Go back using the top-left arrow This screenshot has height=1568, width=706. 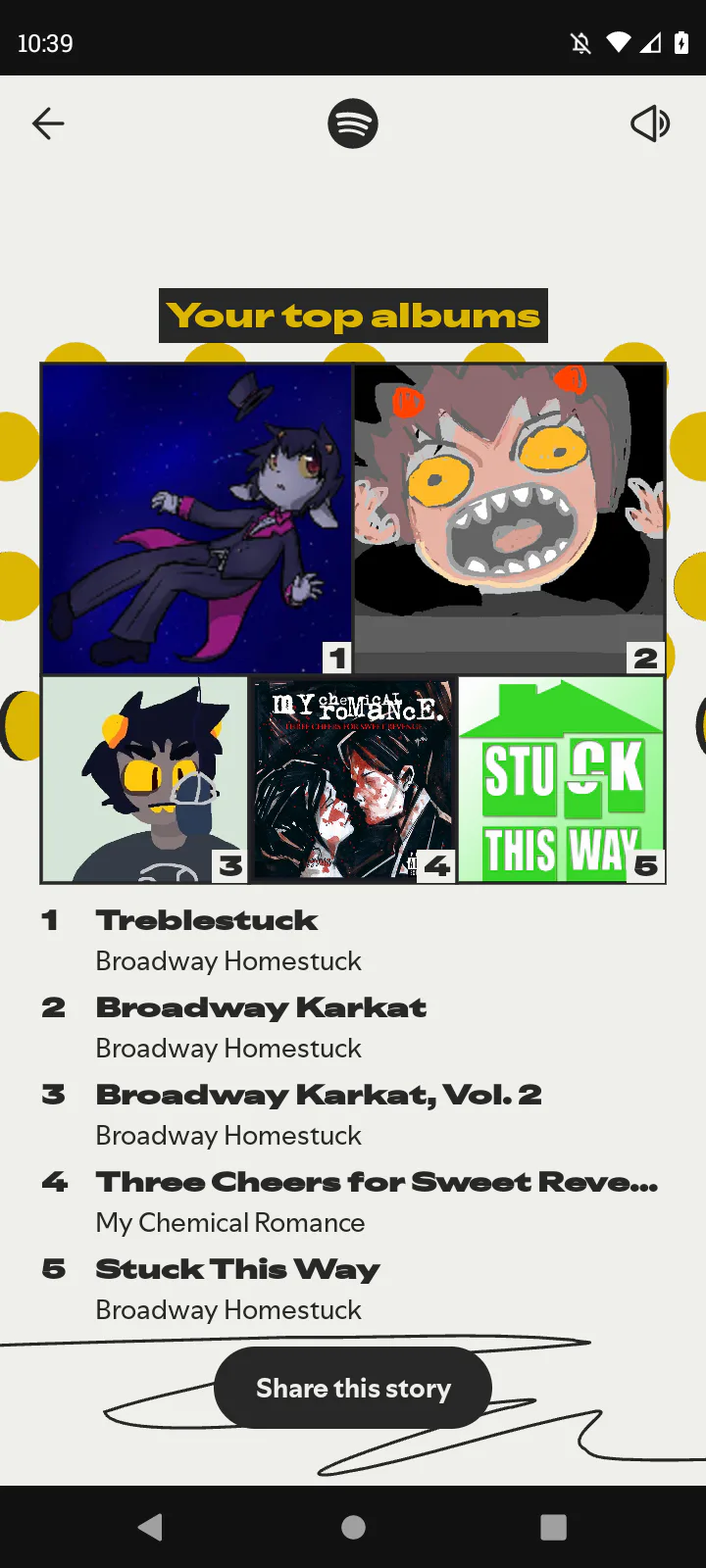click(48, 123)
